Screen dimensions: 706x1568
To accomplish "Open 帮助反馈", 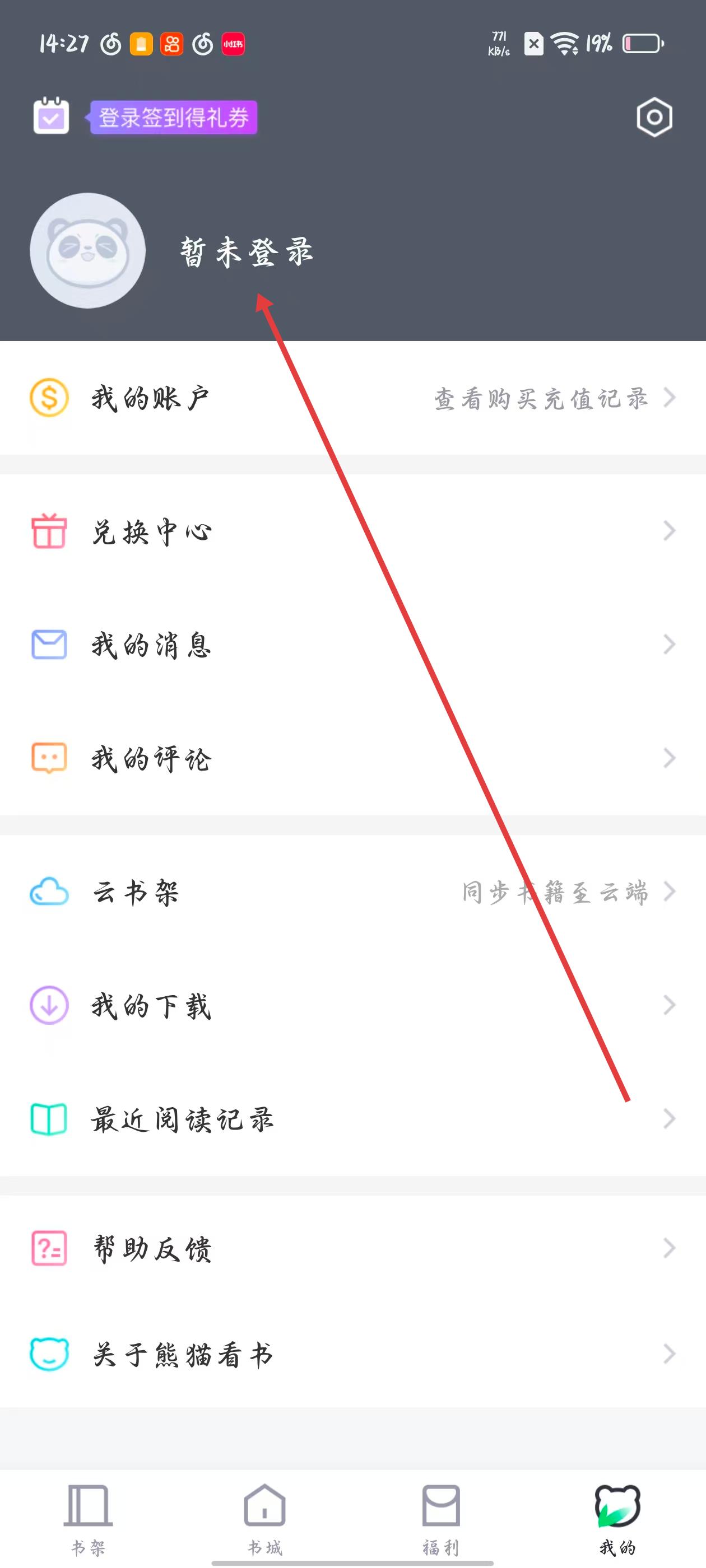I will (352, 1248).
